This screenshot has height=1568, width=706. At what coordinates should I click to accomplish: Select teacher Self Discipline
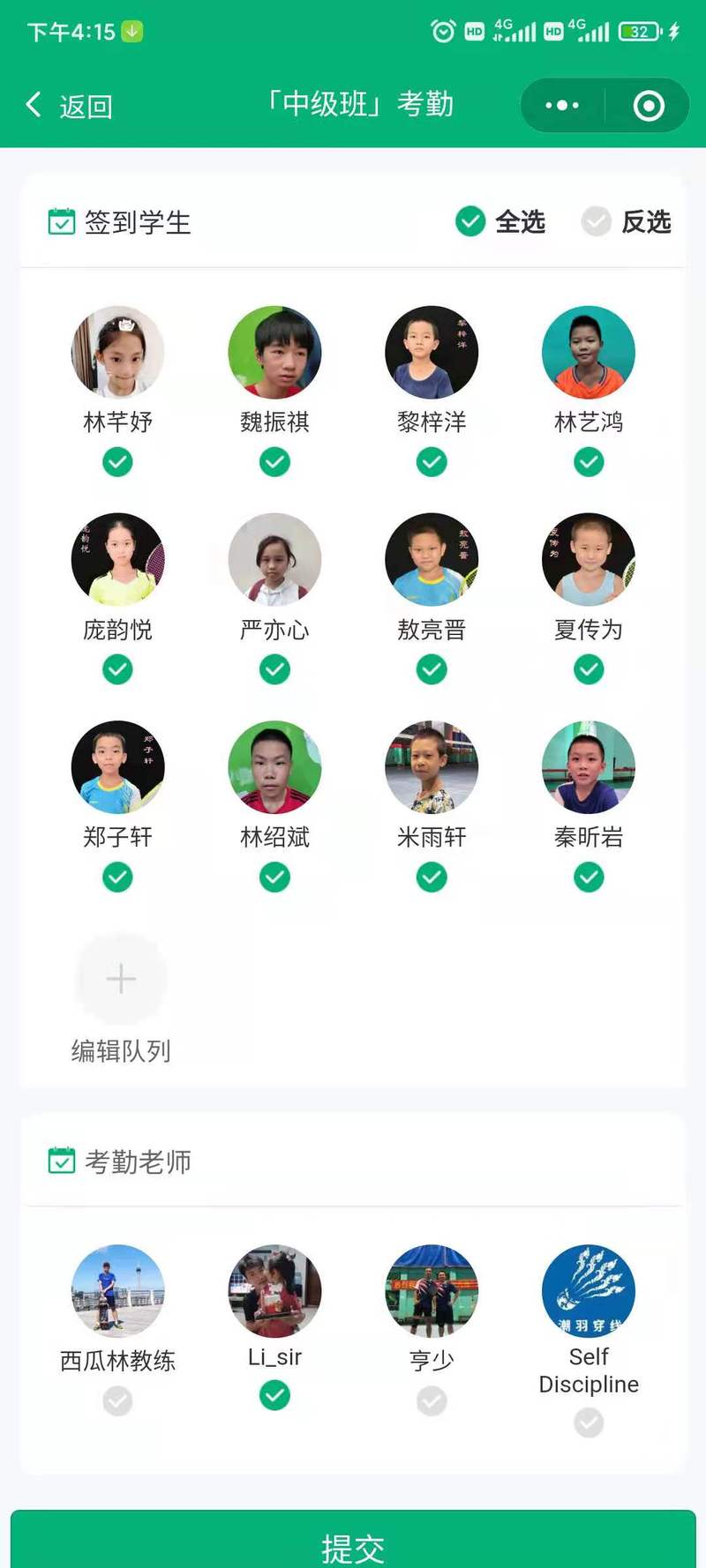tap(589, 1422)
